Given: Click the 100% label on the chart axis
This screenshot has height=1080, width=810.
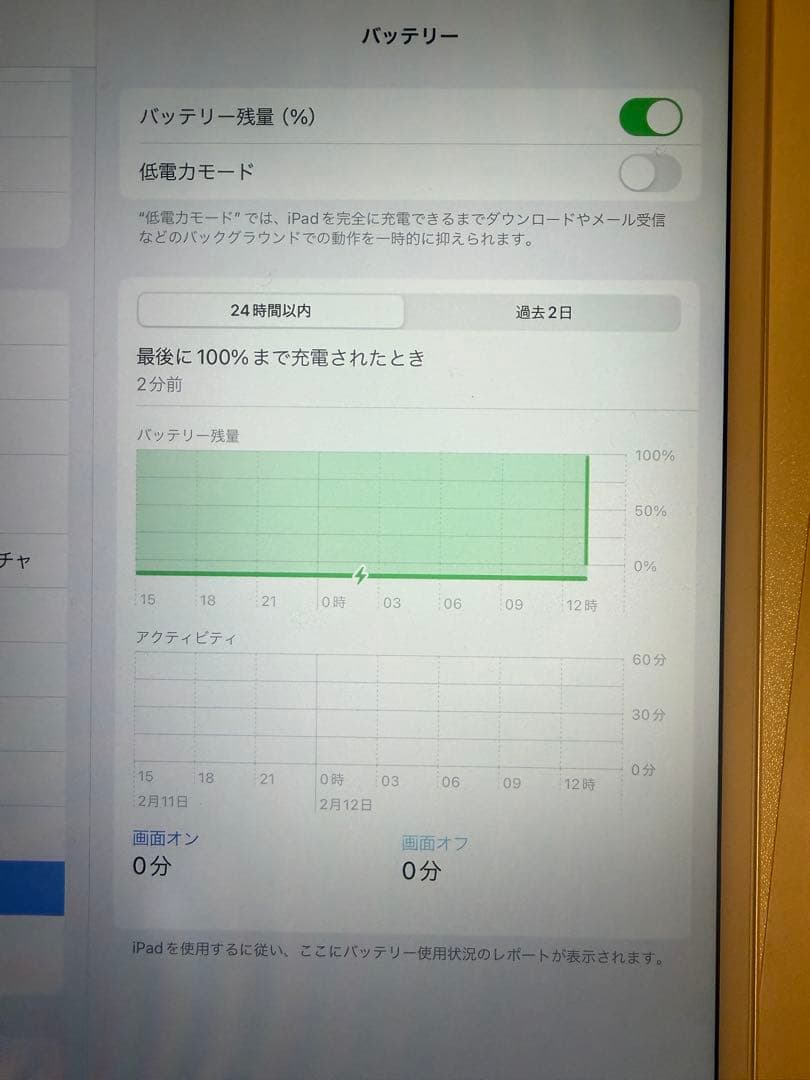Looking at the screenshot, I should pyautogui.click(x=655, y=456).
